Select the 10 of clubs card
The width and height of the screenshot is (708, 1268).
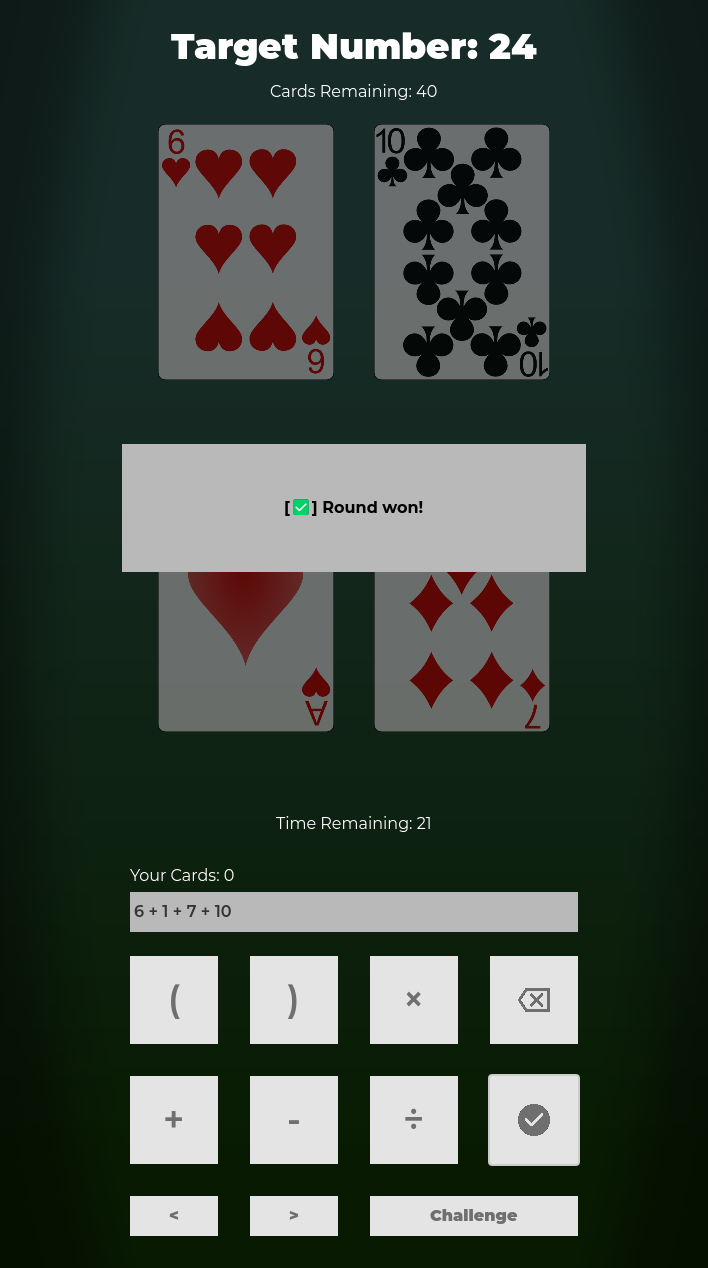pos(462,252)
